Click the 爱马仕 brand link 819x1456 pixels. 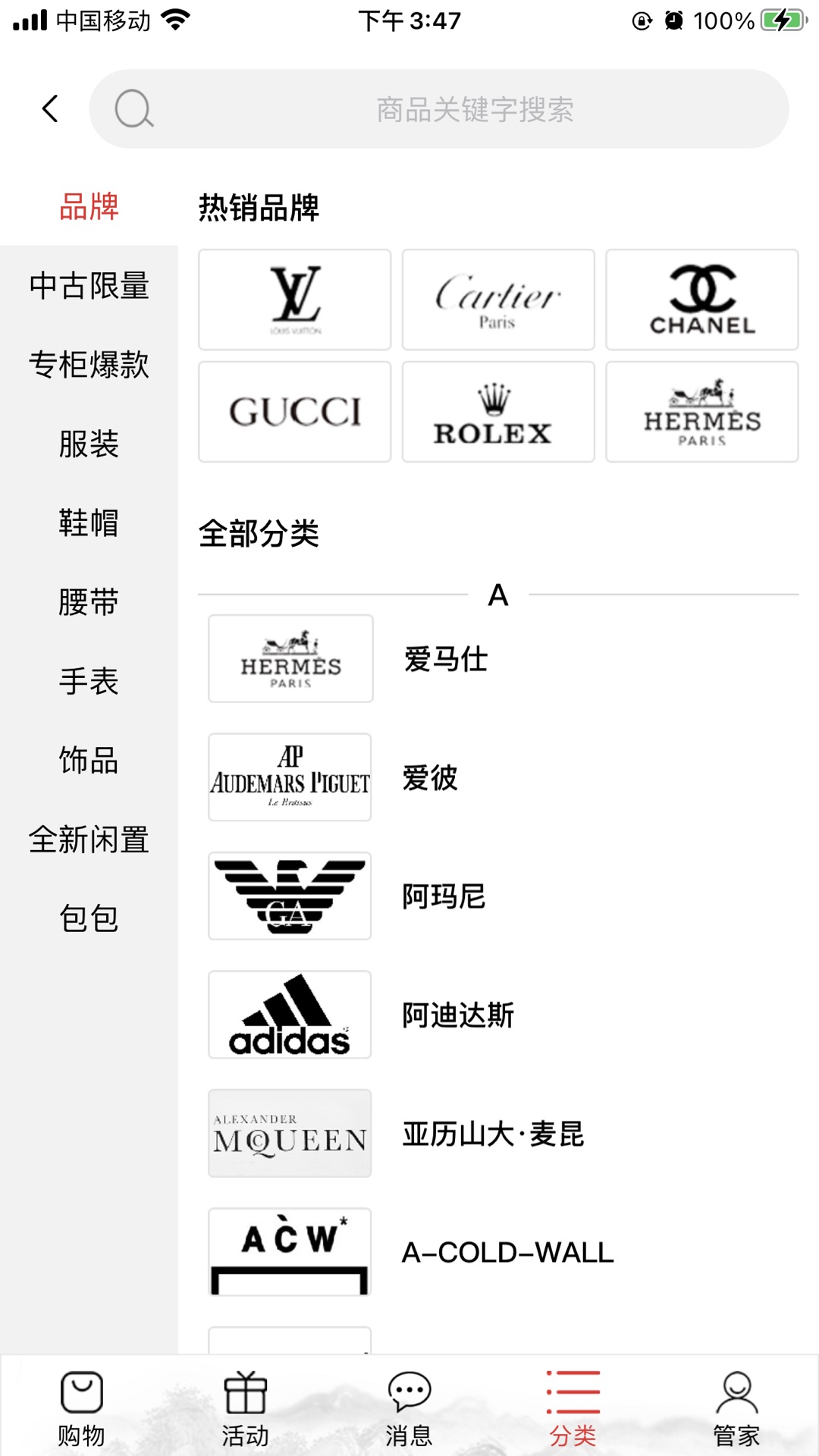pos(446,659)
